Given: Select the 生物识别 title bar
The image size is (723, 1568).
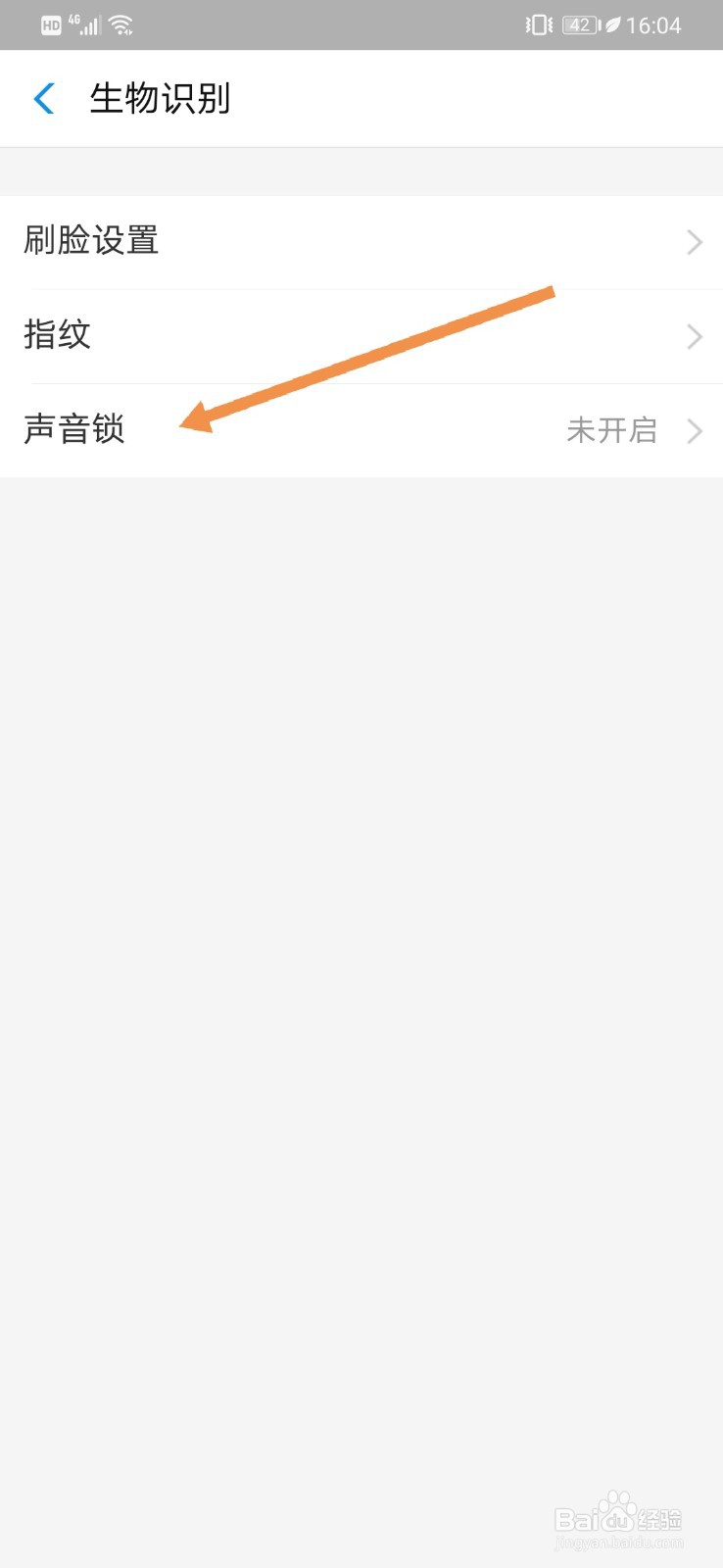Looking at the screenshot, I should coord(160,98).
